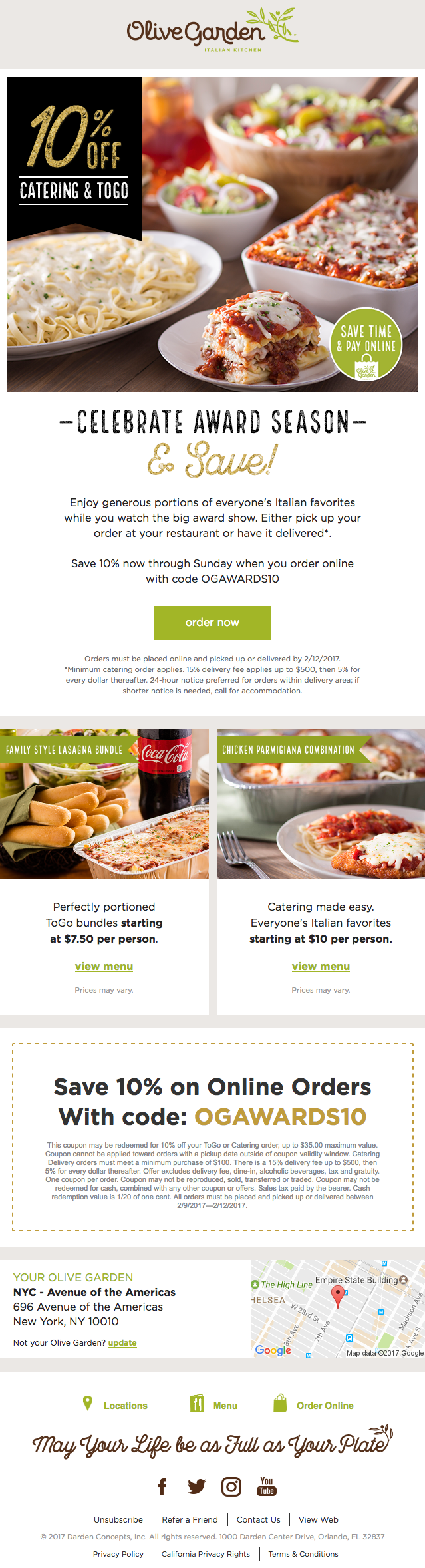Open Terms & Conditions
Viewport: 425px width, 1568px height.
click(x=303, y=1554)
